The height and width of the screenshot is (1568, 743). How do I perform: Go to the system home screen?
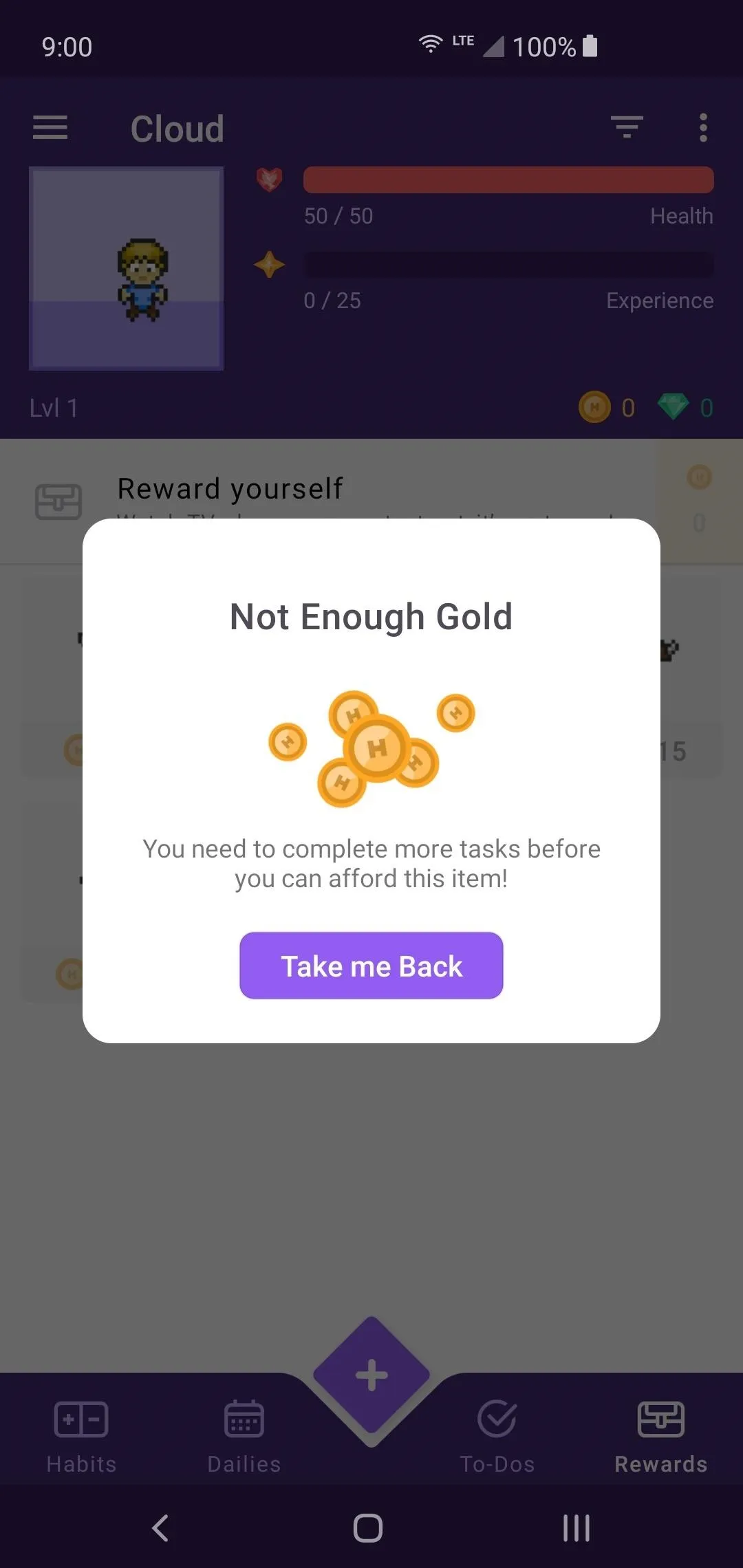(368, 1528)
